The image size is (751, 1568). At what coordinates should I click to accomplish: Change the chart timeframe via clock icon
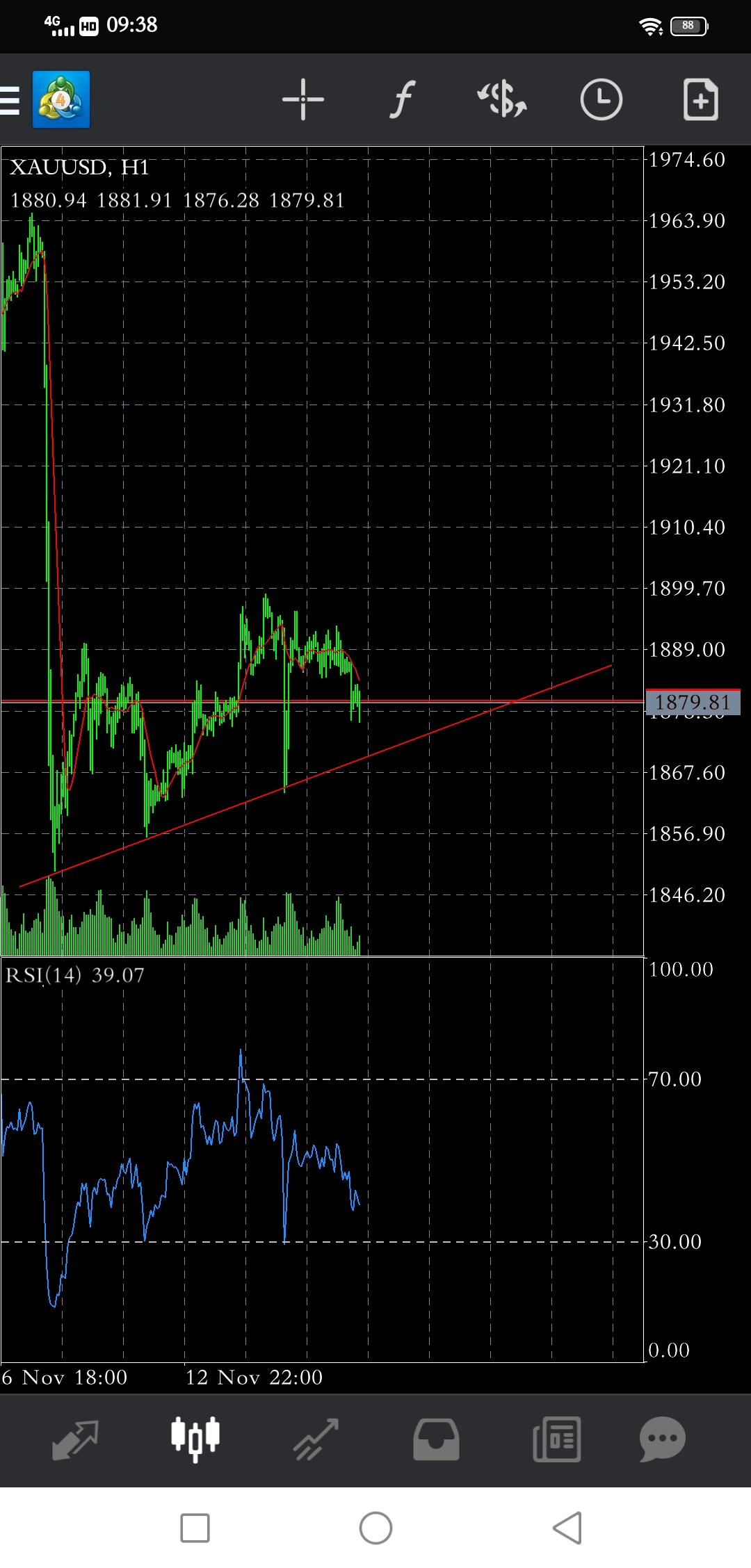coord(601,99)
